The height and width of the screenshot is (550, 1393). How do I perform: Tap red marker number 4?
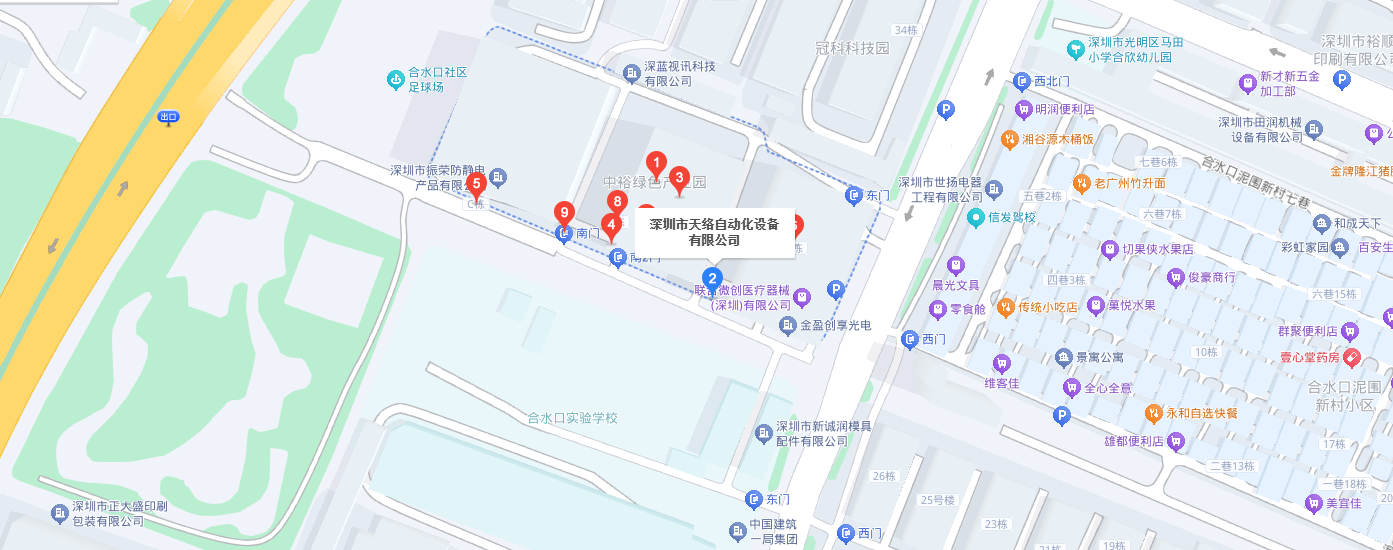click(610, 223)
